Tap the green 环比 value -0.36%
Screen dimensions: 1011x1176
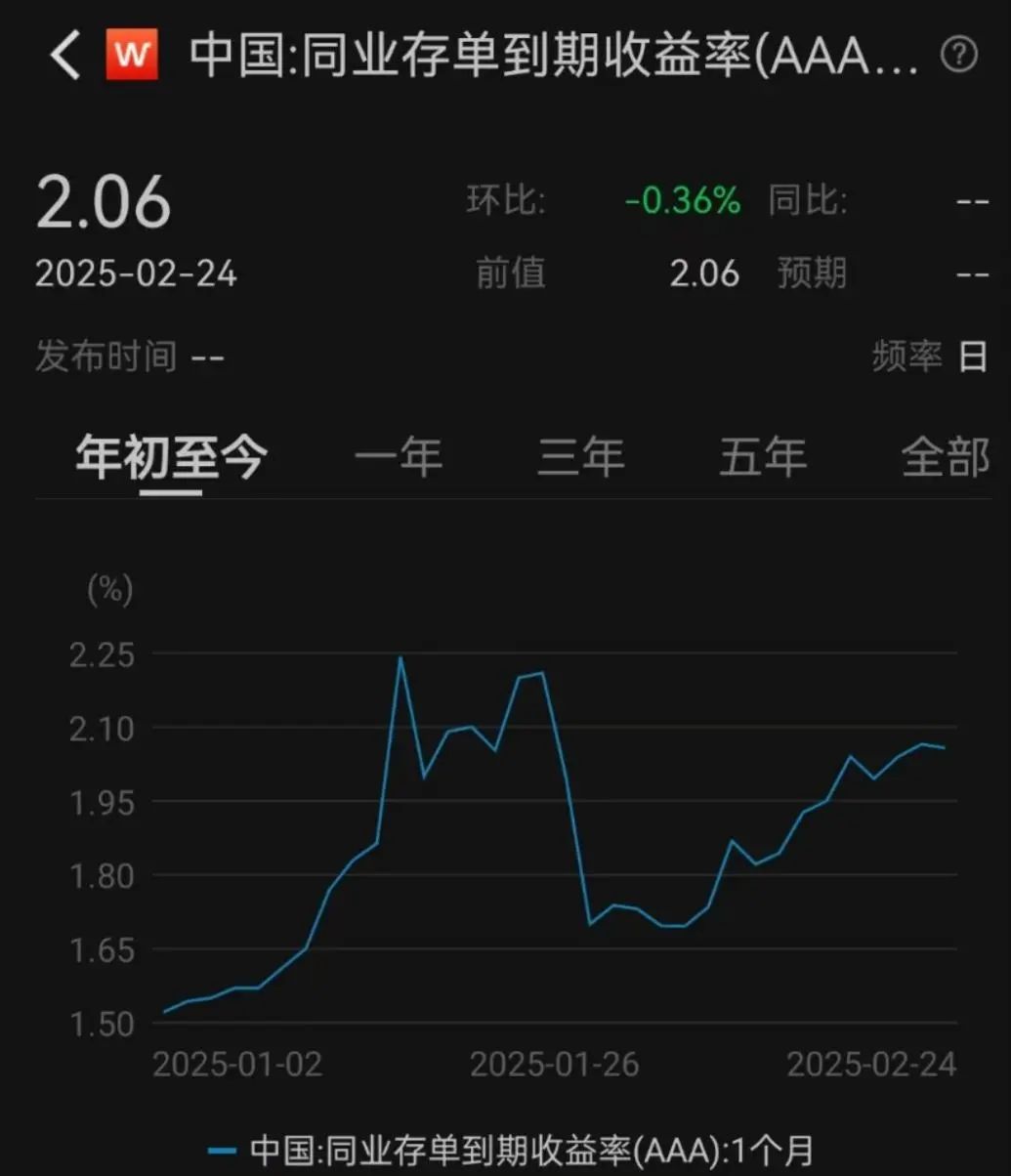[684, 200]
